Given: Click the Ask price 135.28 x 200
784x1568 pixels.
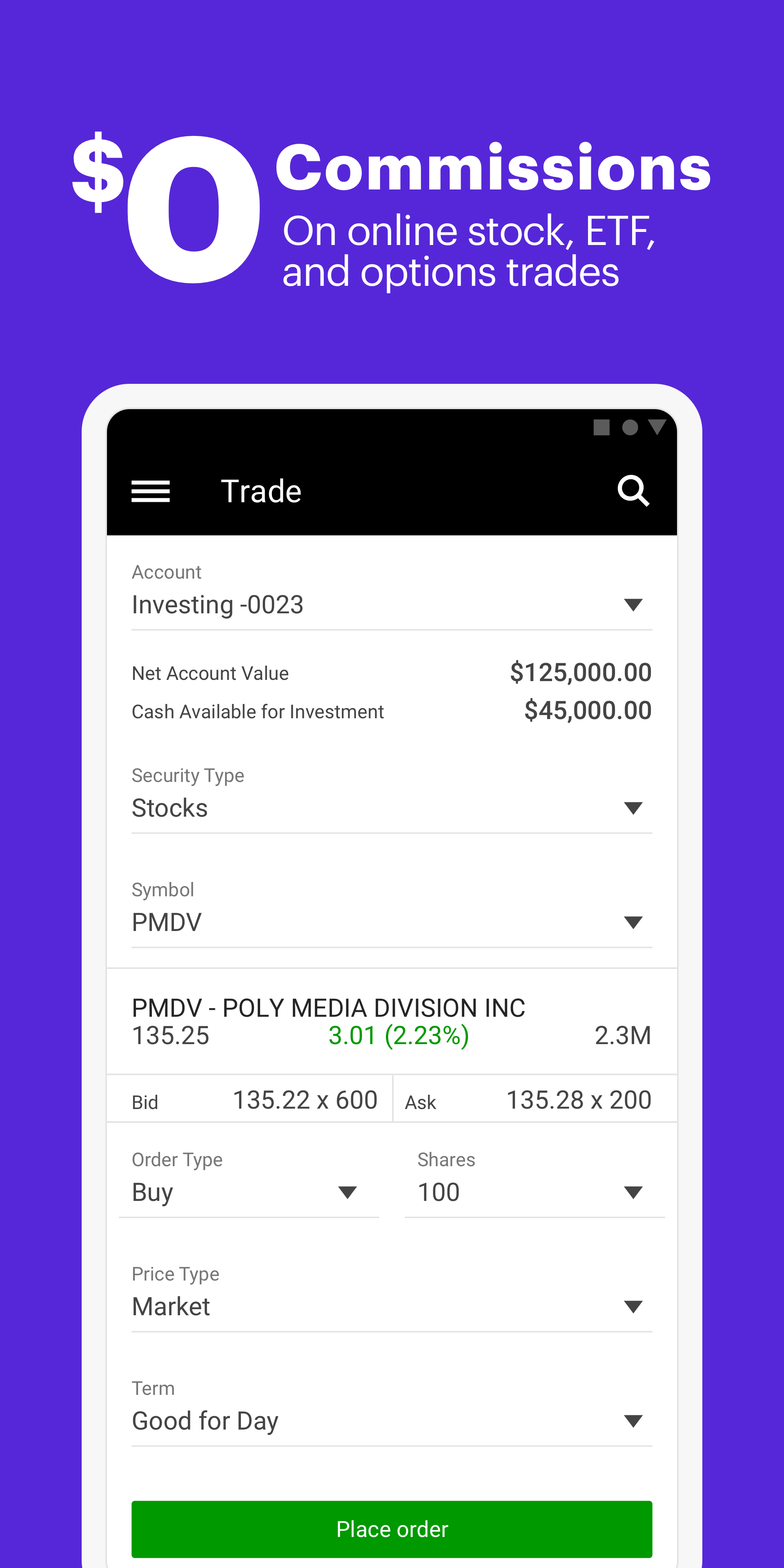Looking at the screenshot, I should (579, 1099).
